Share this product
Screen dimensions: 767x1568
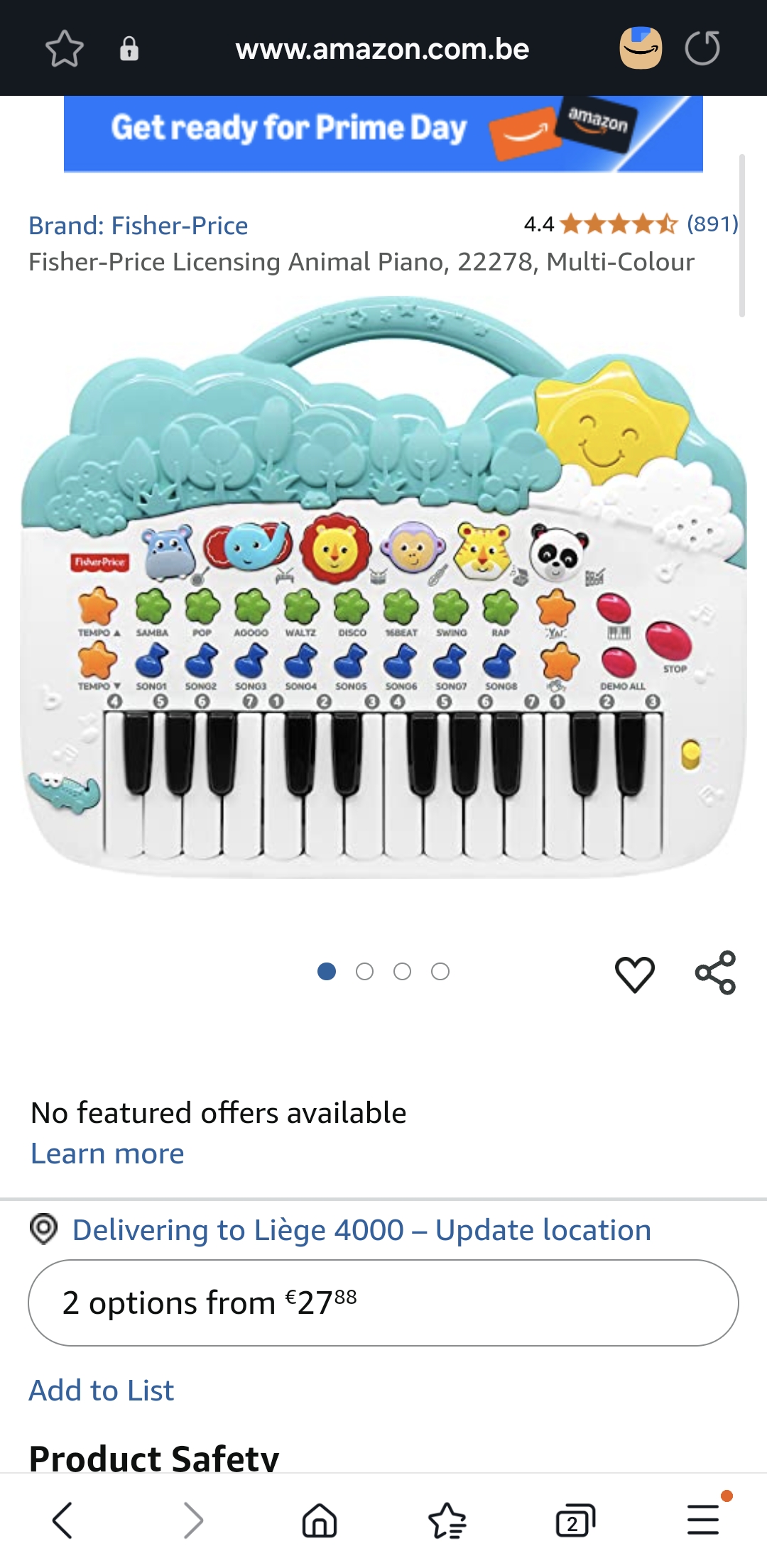click(x=715, y=972)
